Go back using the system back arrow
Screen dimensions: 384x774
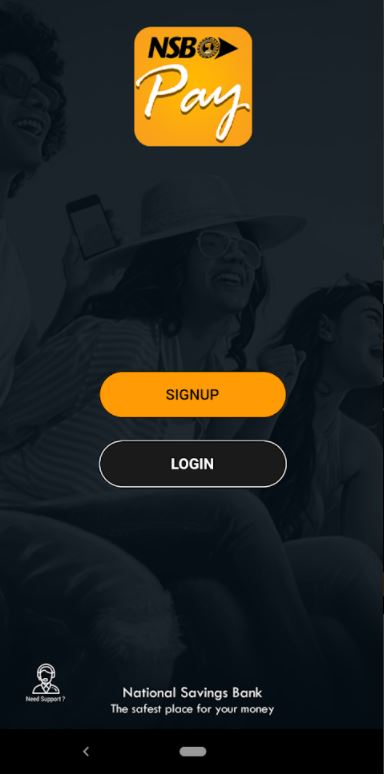pos(86,752)
